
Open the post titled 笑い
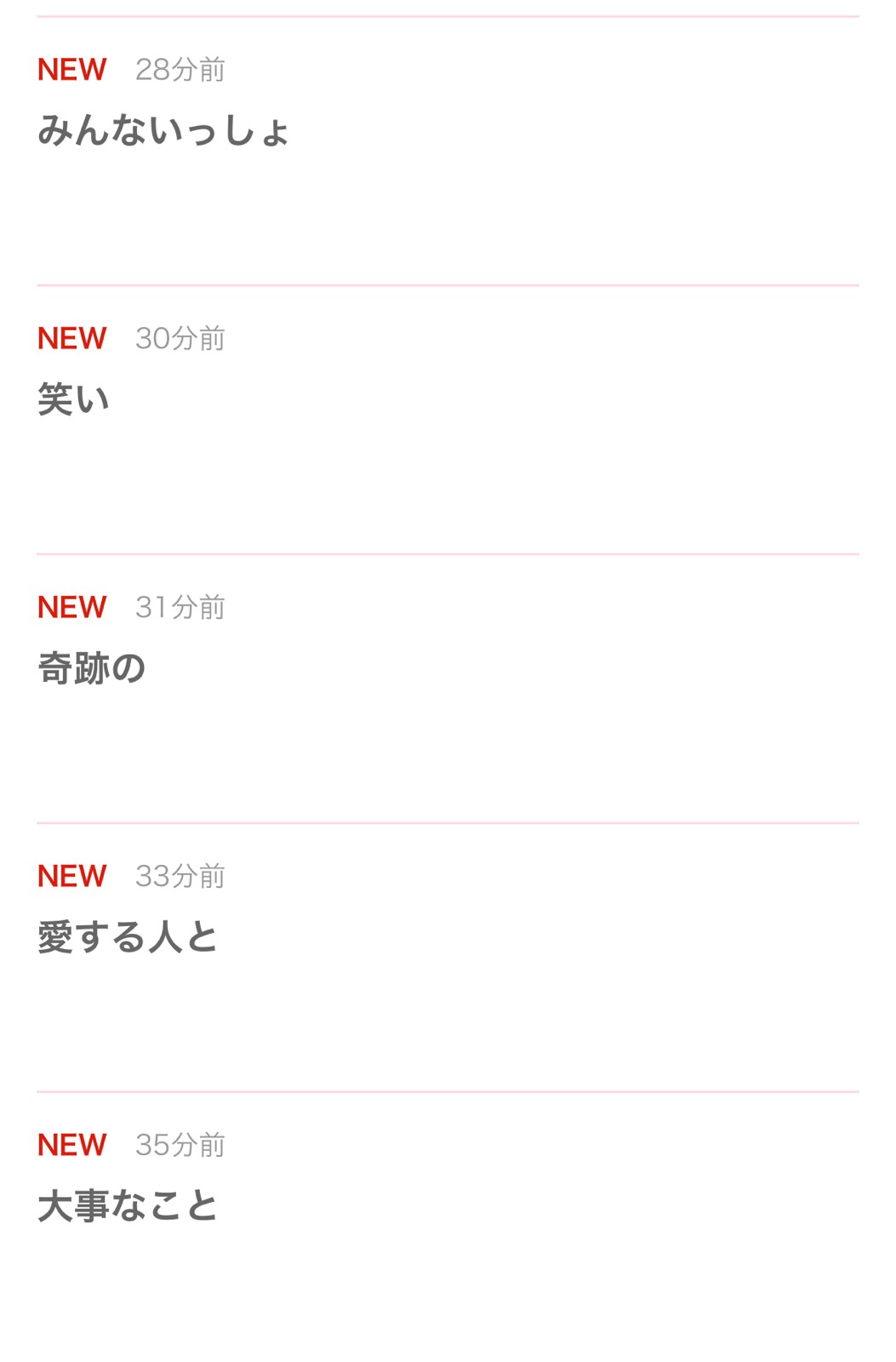coord(74,399)
